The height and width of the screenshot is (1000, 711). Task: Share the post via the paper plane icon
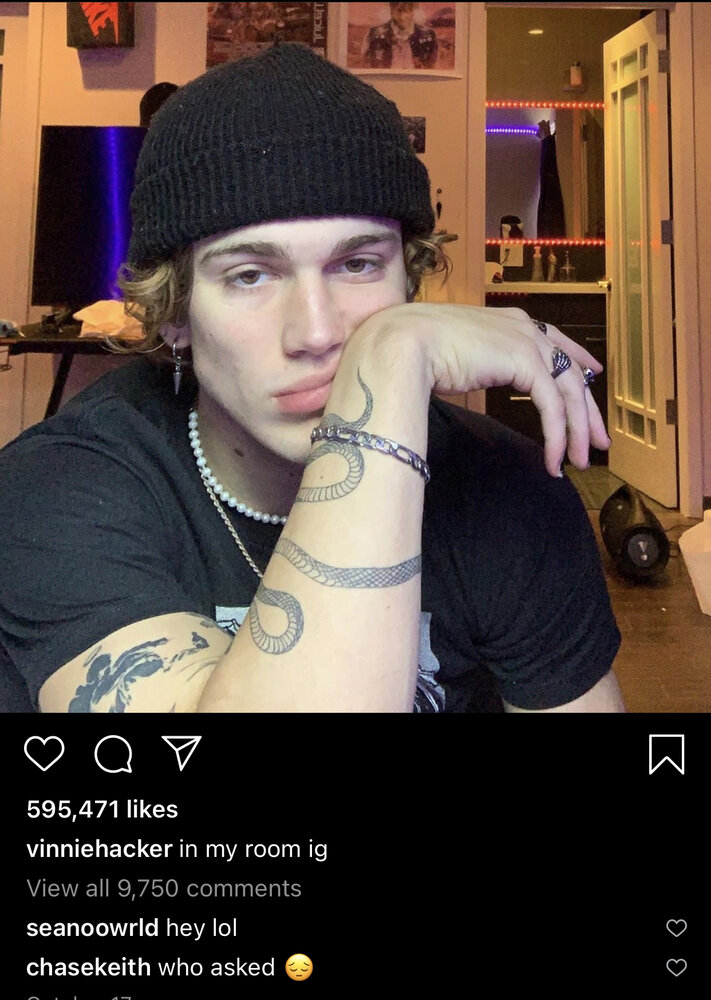tap(182, 753)
